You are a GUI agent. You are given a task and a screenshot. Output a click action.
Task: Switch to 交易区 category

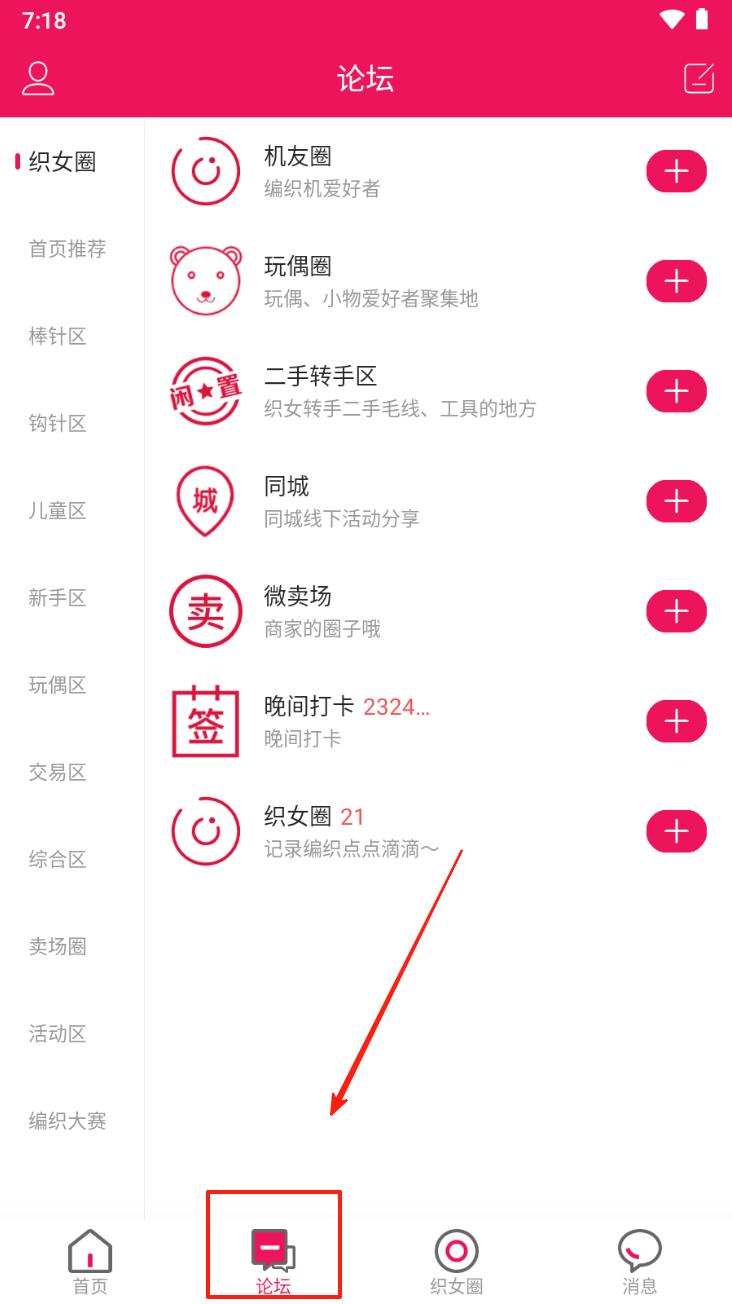coord(58,772)
